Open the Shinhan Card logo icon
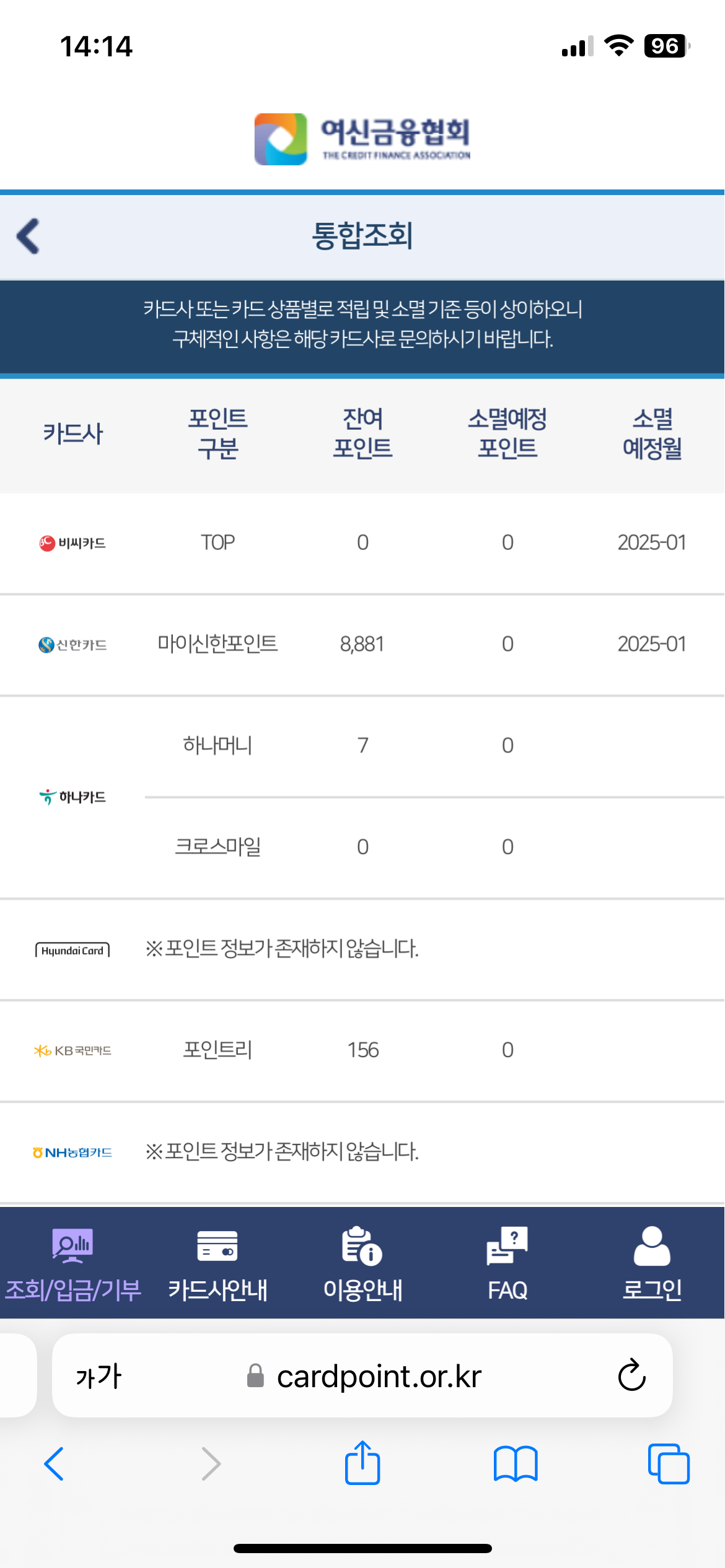 point(72,643)
